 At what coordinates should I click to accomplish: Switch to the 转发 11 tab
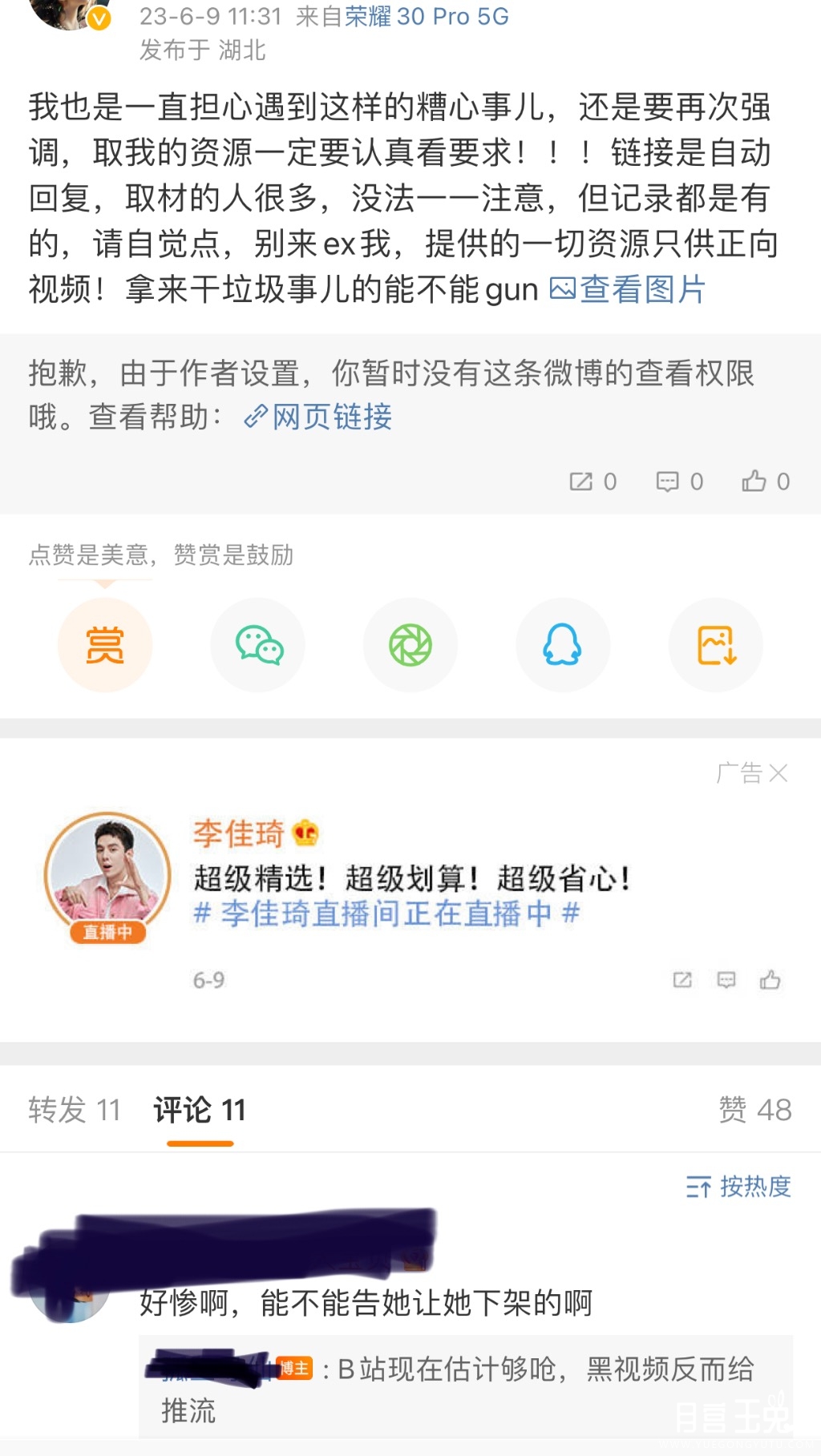click(75, 1110)
